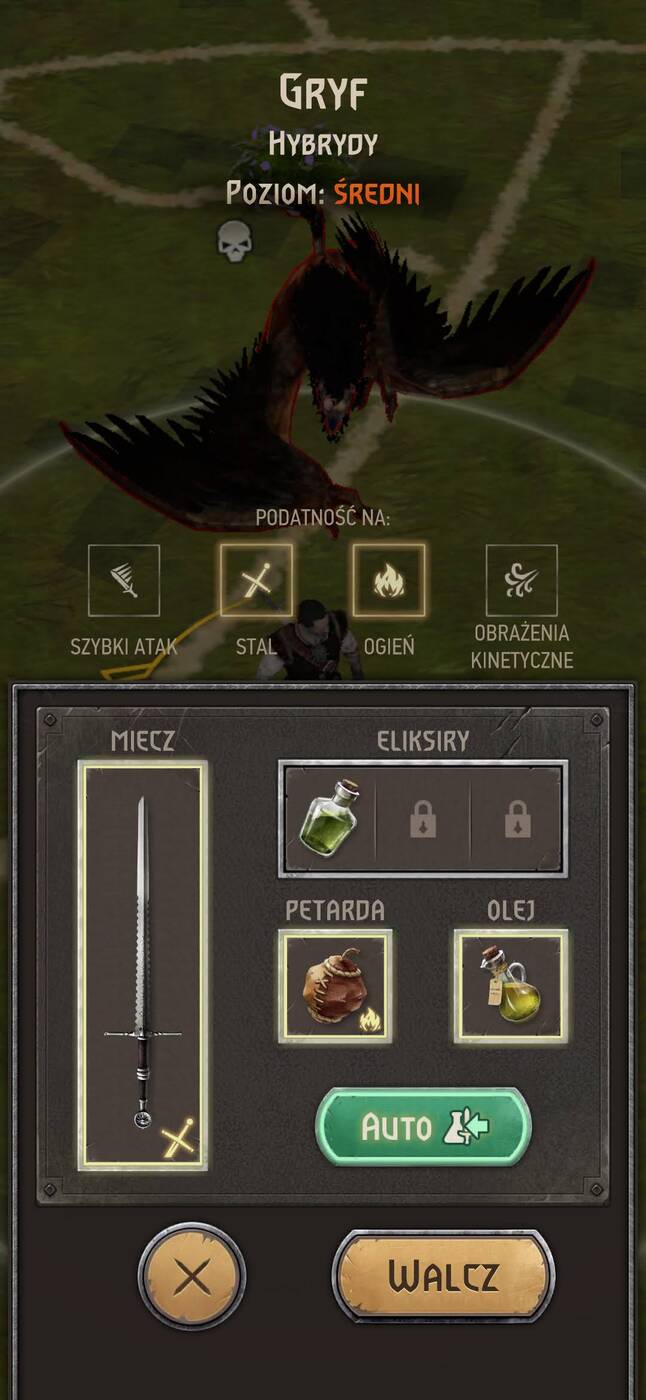Tap the second locked Eliksiry slot
Viewport: 646px width, 1400px height.
(x=423, y=819)
